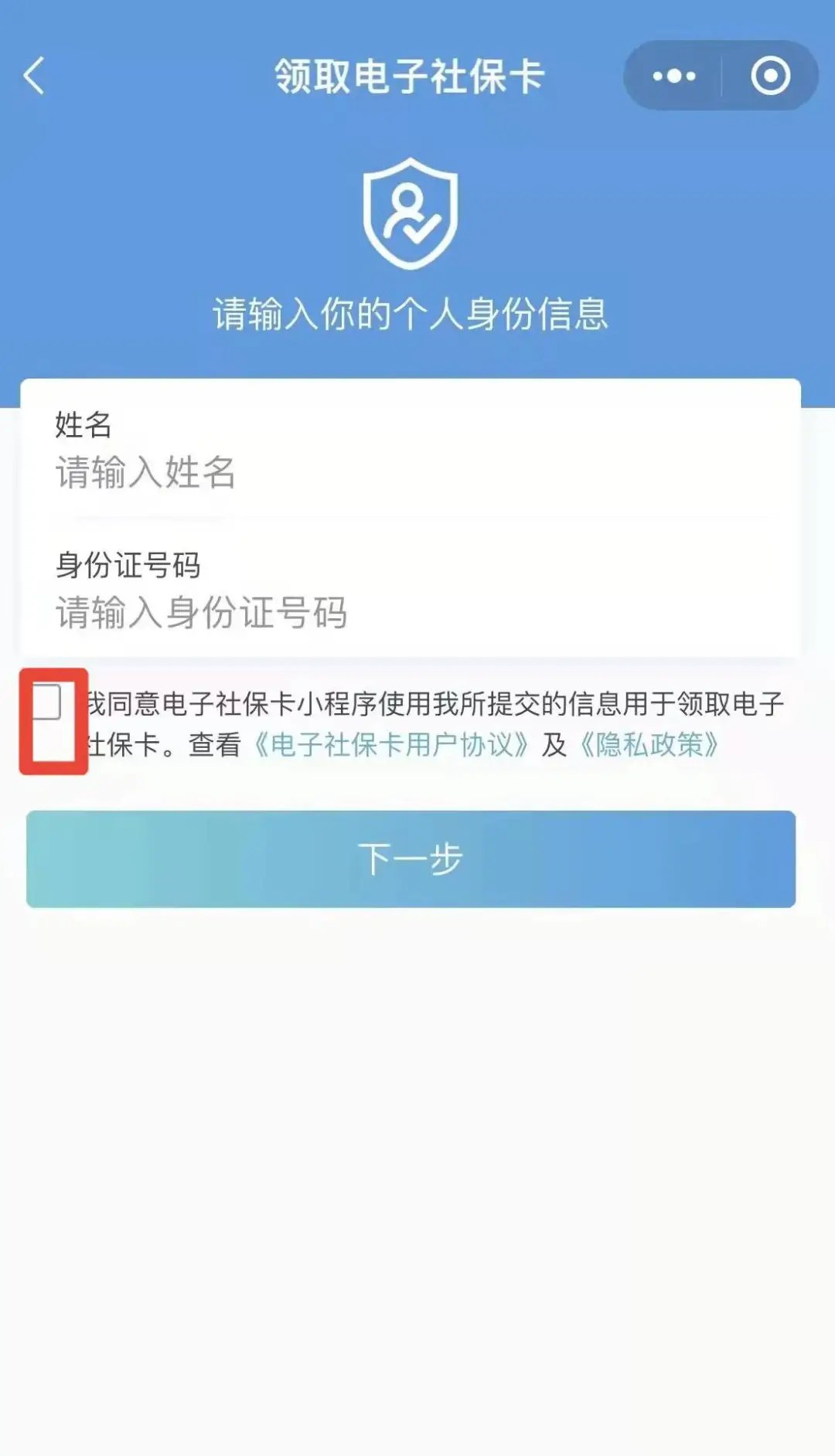View the 《隐私政策》 privacy policy
This screenshot has height=1456, width=835.
pos(649,745)
